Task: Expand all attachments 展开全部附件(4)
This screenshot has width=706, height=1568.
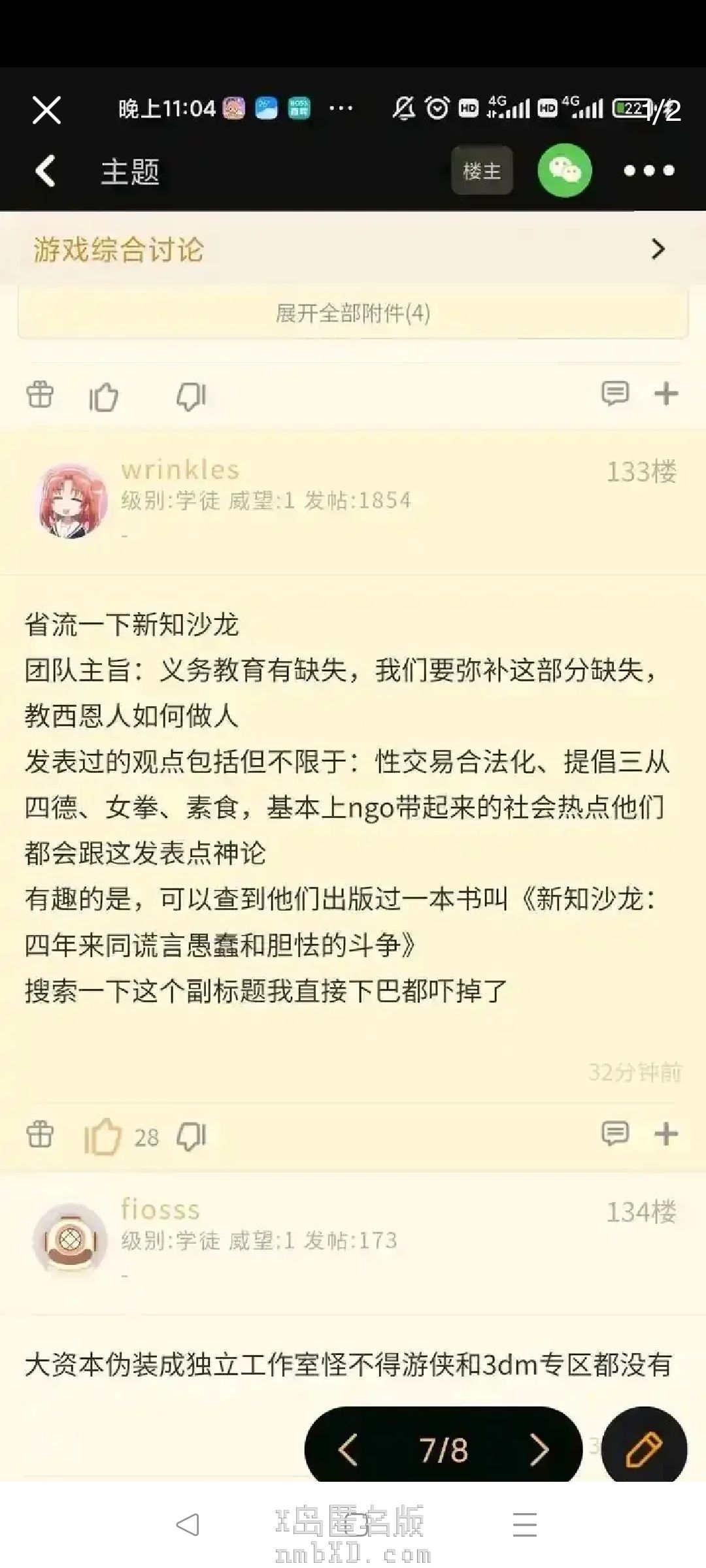Action: pos(353,314)
